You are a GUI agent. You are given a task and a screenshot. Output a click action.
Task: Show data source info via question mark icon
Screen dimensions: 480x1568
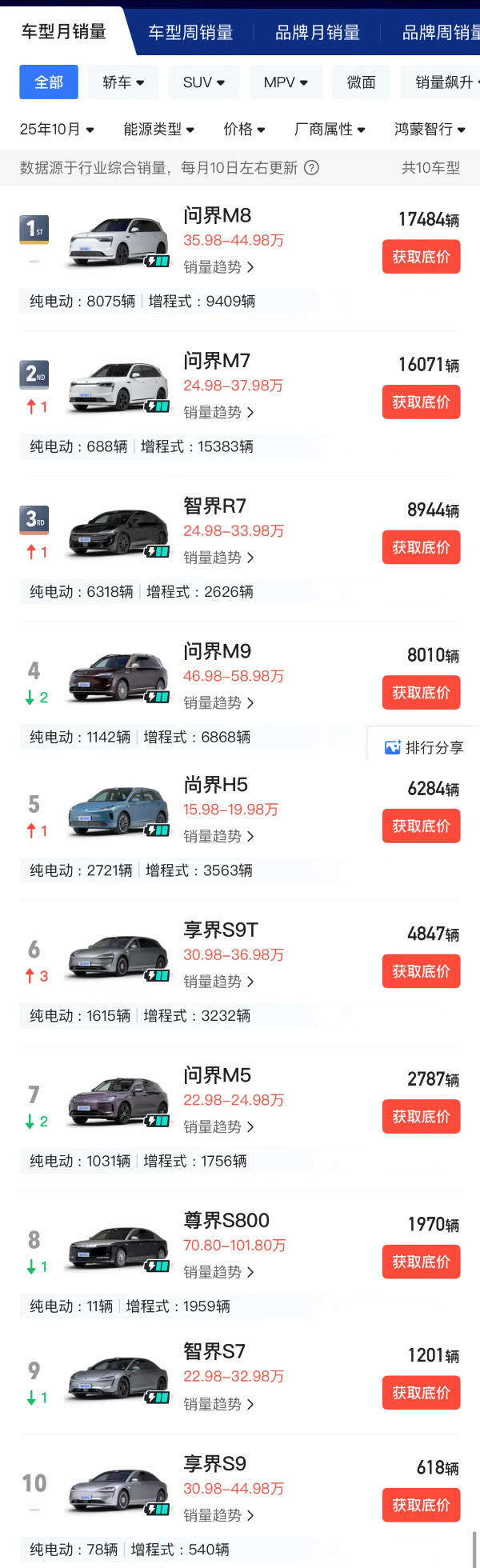pos(312,168)
